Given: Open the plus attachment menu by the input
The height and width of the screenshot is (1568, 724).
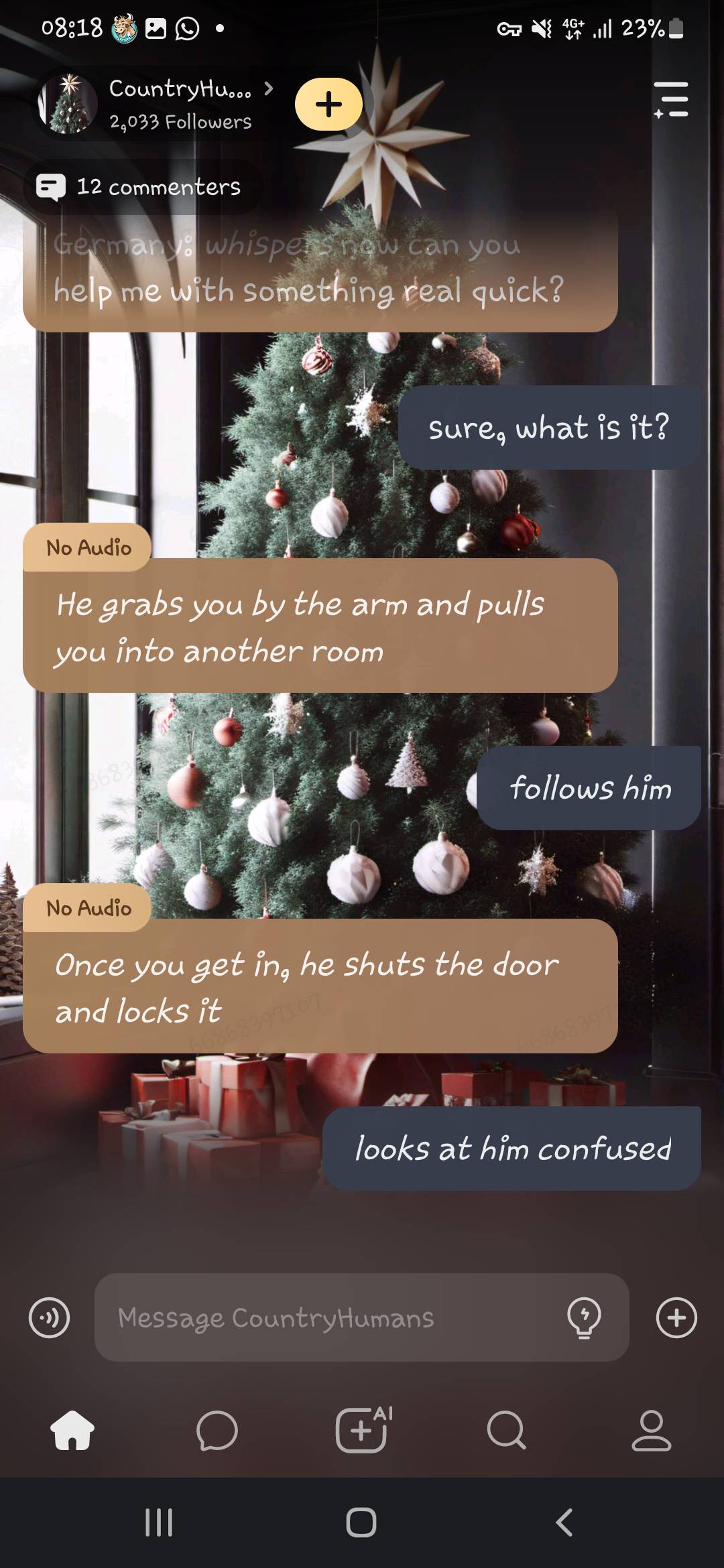Looking at the screenshot, I should click(676, 1317).
